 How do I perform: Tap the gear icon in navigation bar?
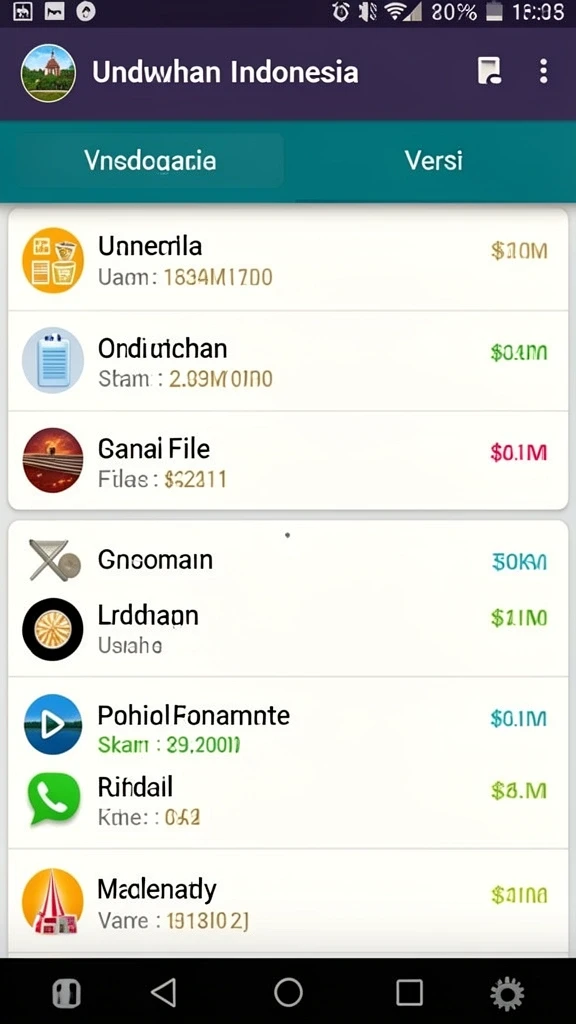pyautogui.click(x=507, y=994)
